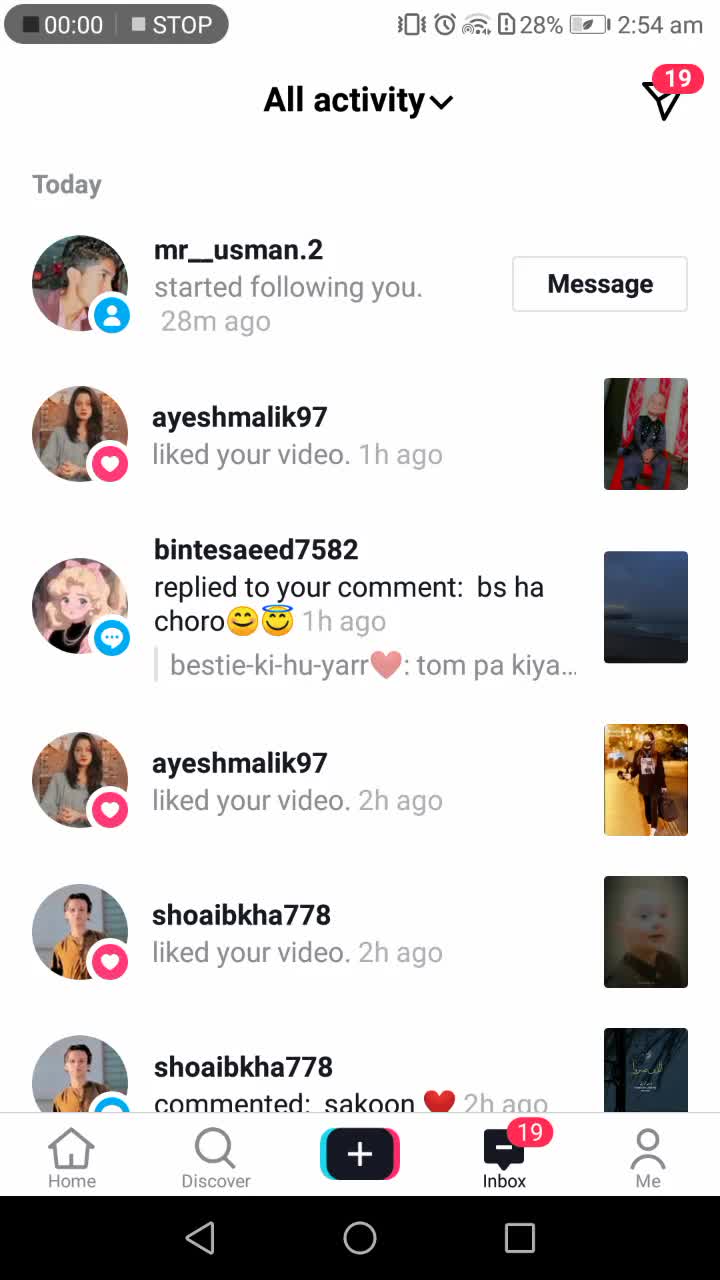Open video thumbnail next to bintesaeed7582's reply
The image size is (720, 1280).
(x=645, y=607)
